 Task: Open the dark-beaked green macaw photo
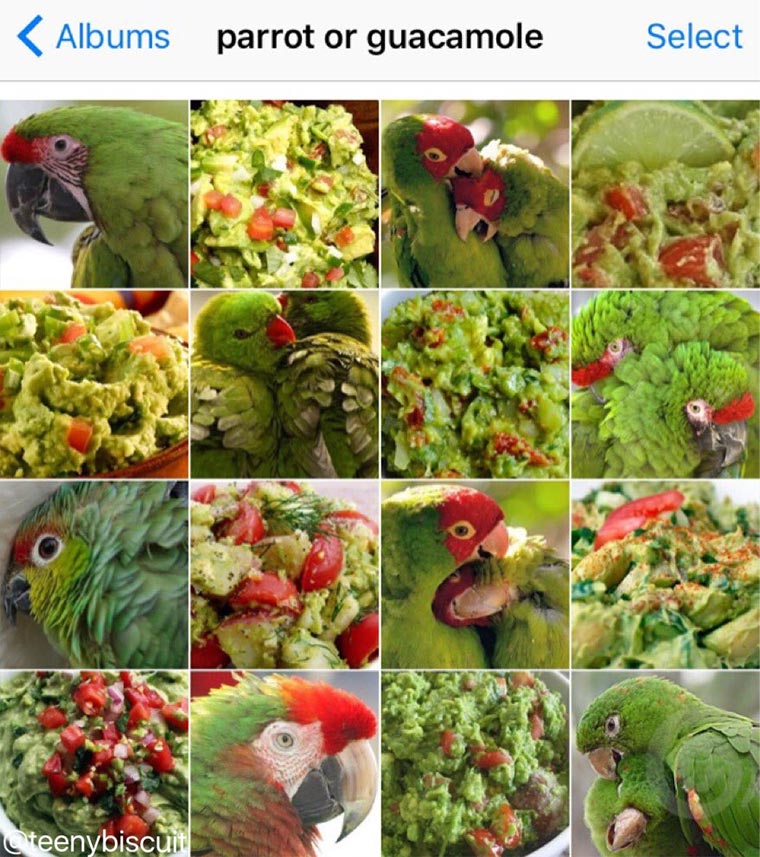coord(94,194)
